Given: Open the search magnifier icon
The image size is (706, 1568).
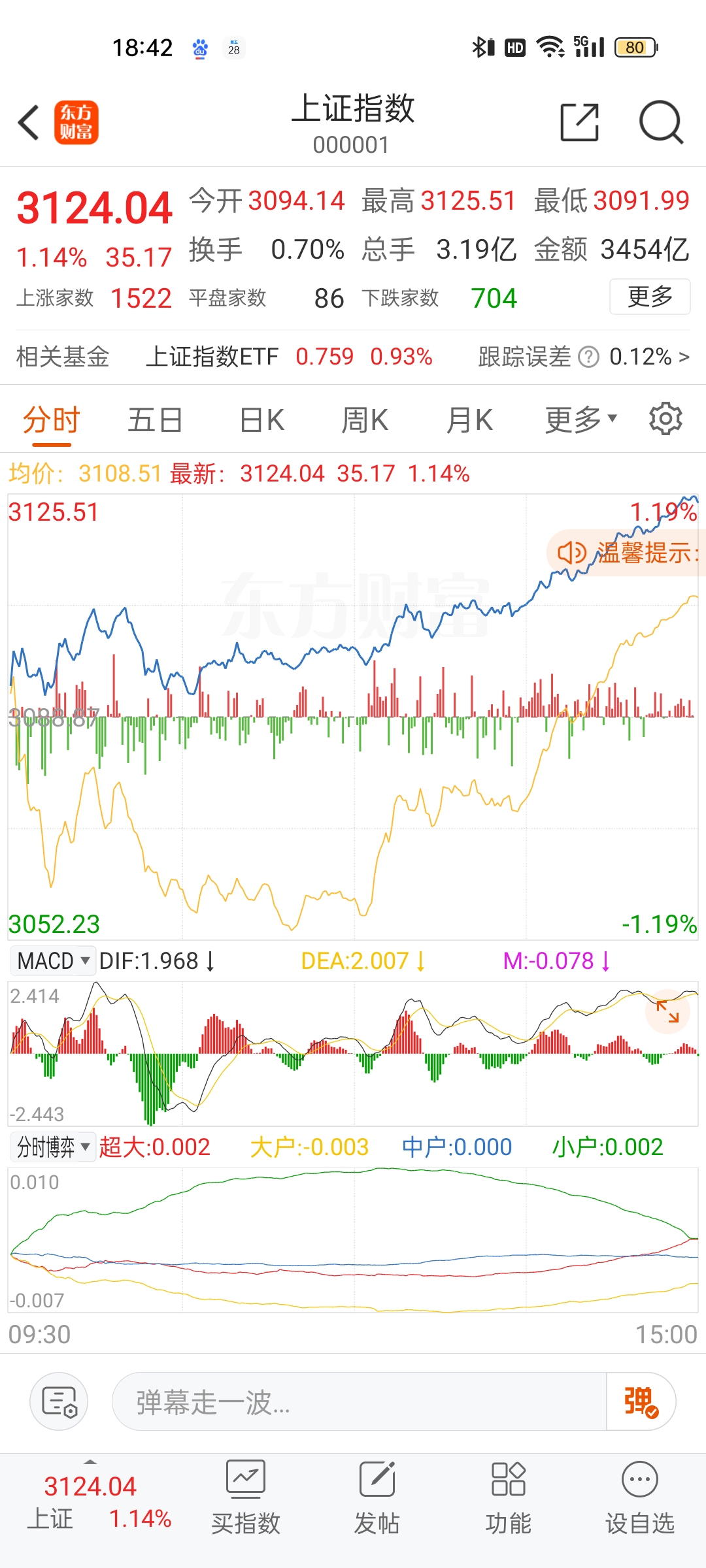Looking at the screenshot, I should [662, 122].
